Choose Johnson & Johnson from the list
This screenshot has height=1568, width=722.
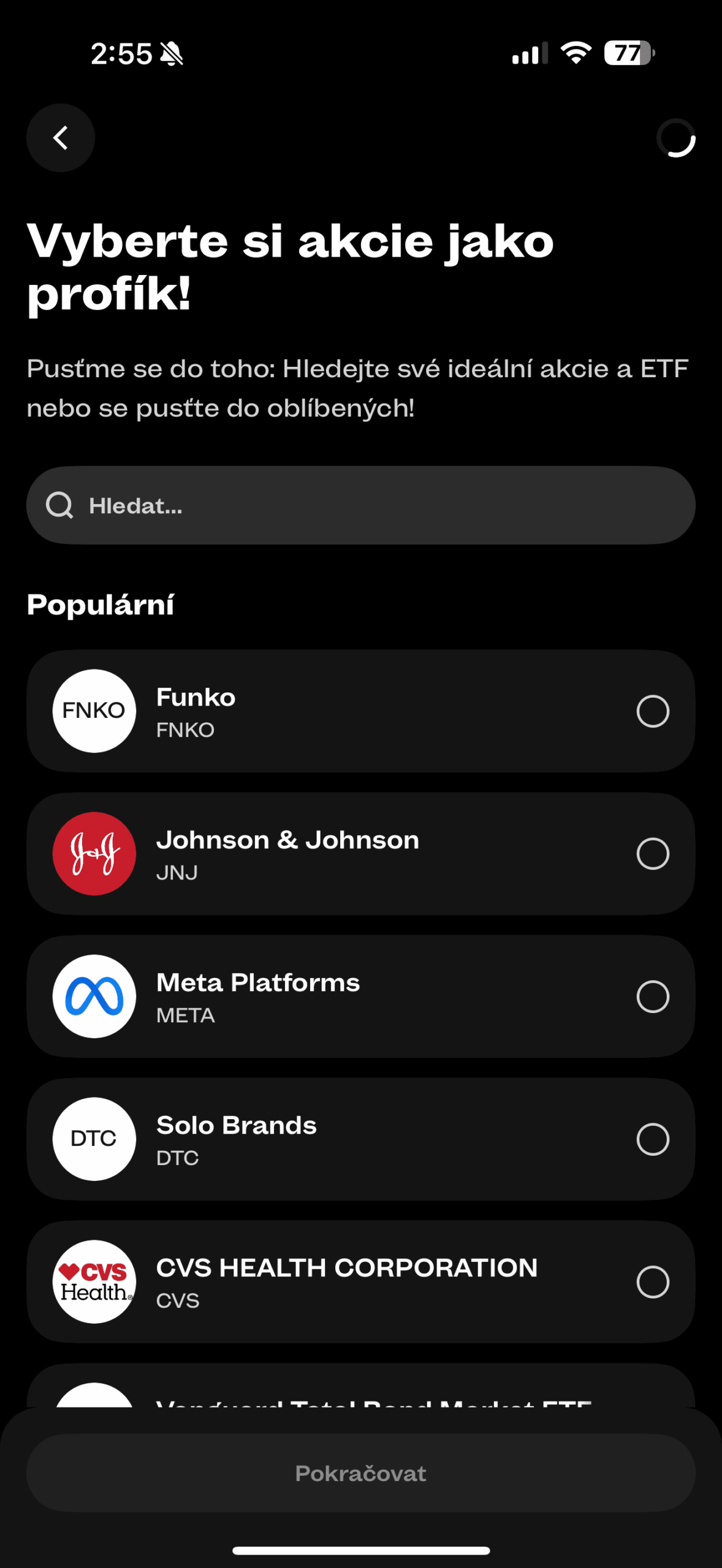pos(652,854)
